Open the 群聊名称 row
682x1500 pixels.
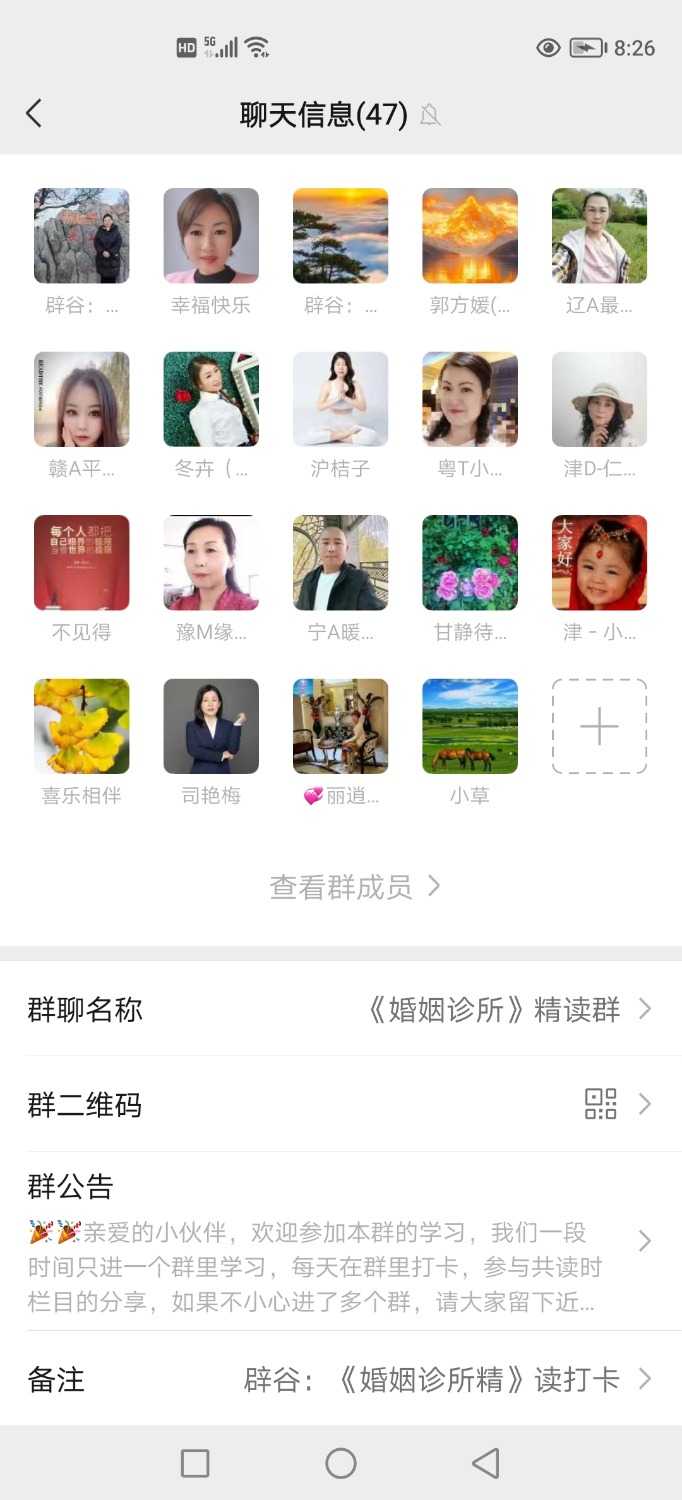pos(340,1009)
